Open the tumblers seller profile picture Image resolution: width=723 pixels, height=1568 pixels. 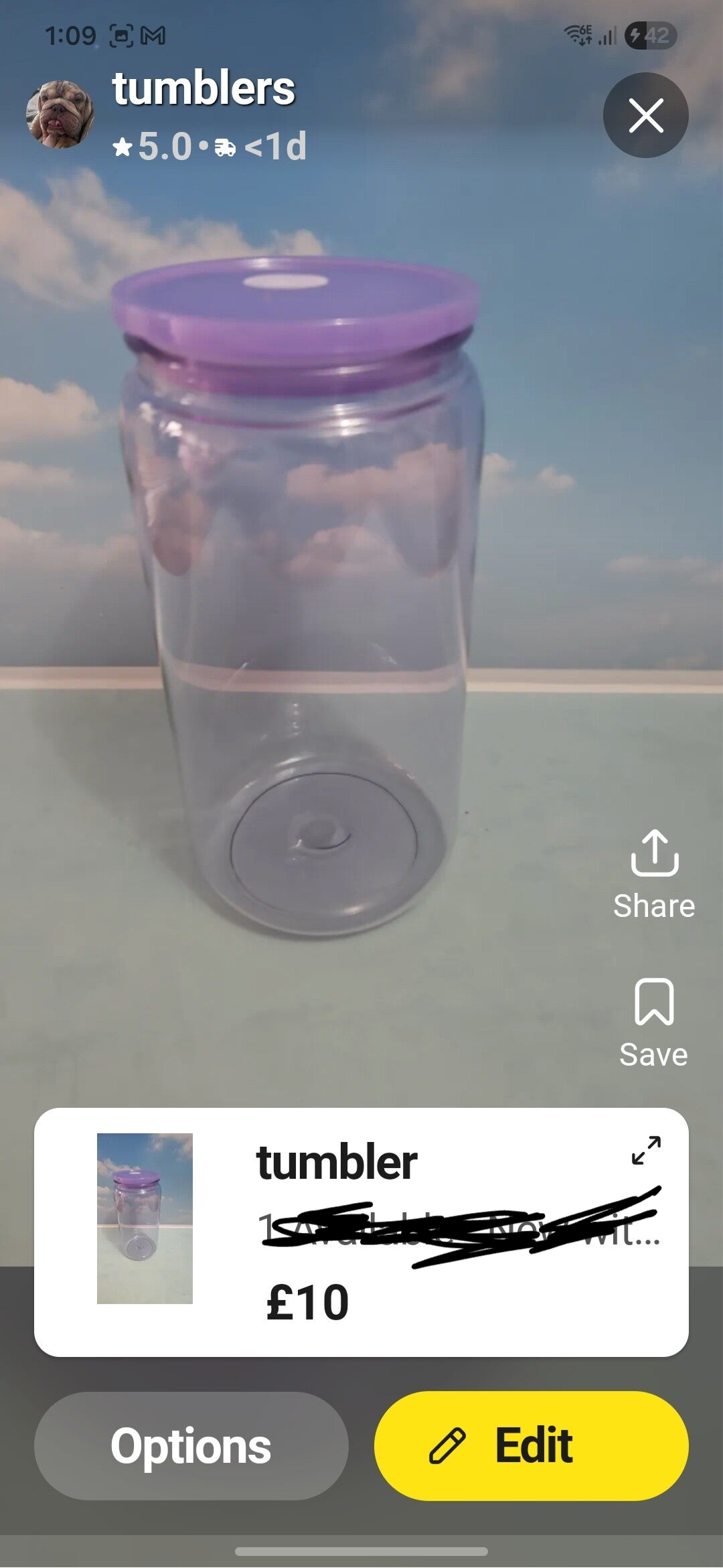(60, 114)
